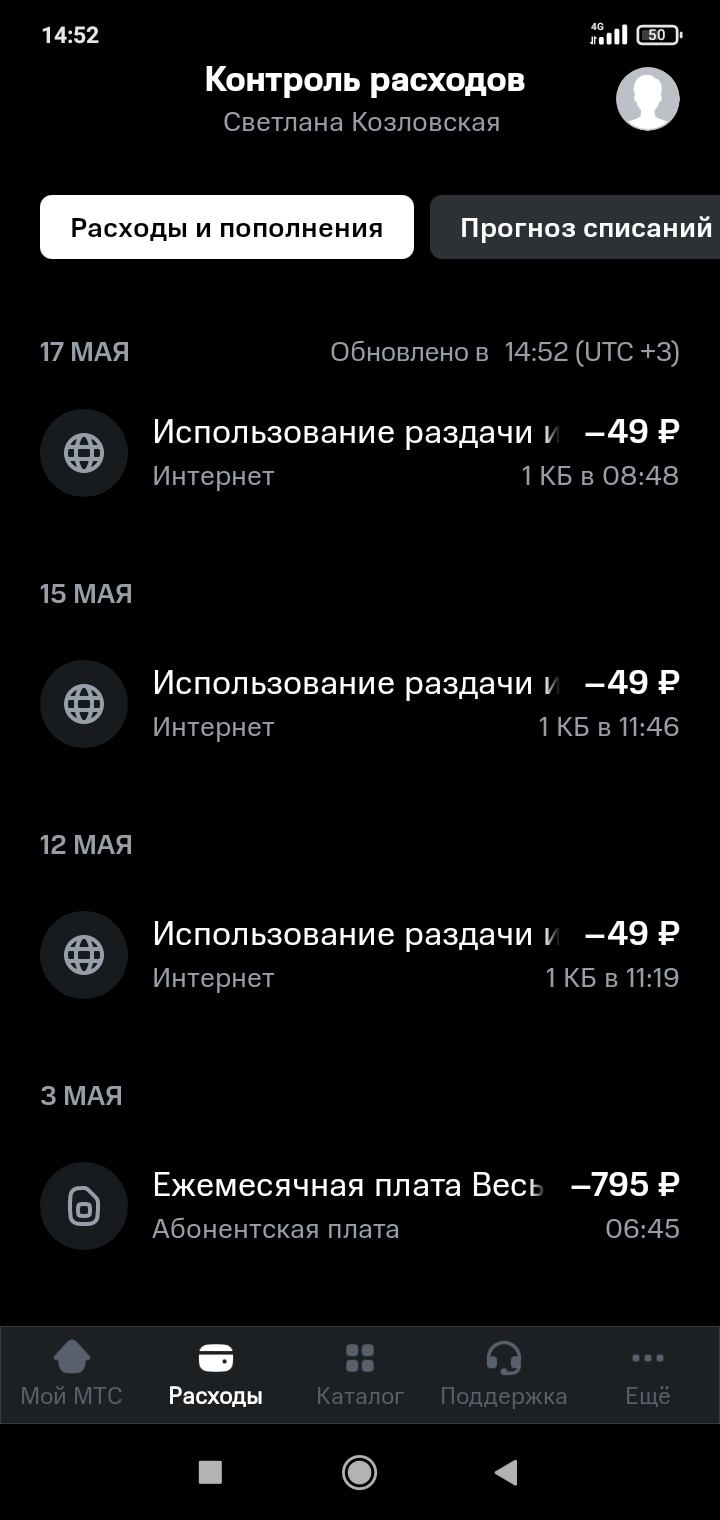Switch to Поддержка in bottom navigation
Image resolution: width=720 pixels, height=1520 pixels.
(x=503, y=1375)
